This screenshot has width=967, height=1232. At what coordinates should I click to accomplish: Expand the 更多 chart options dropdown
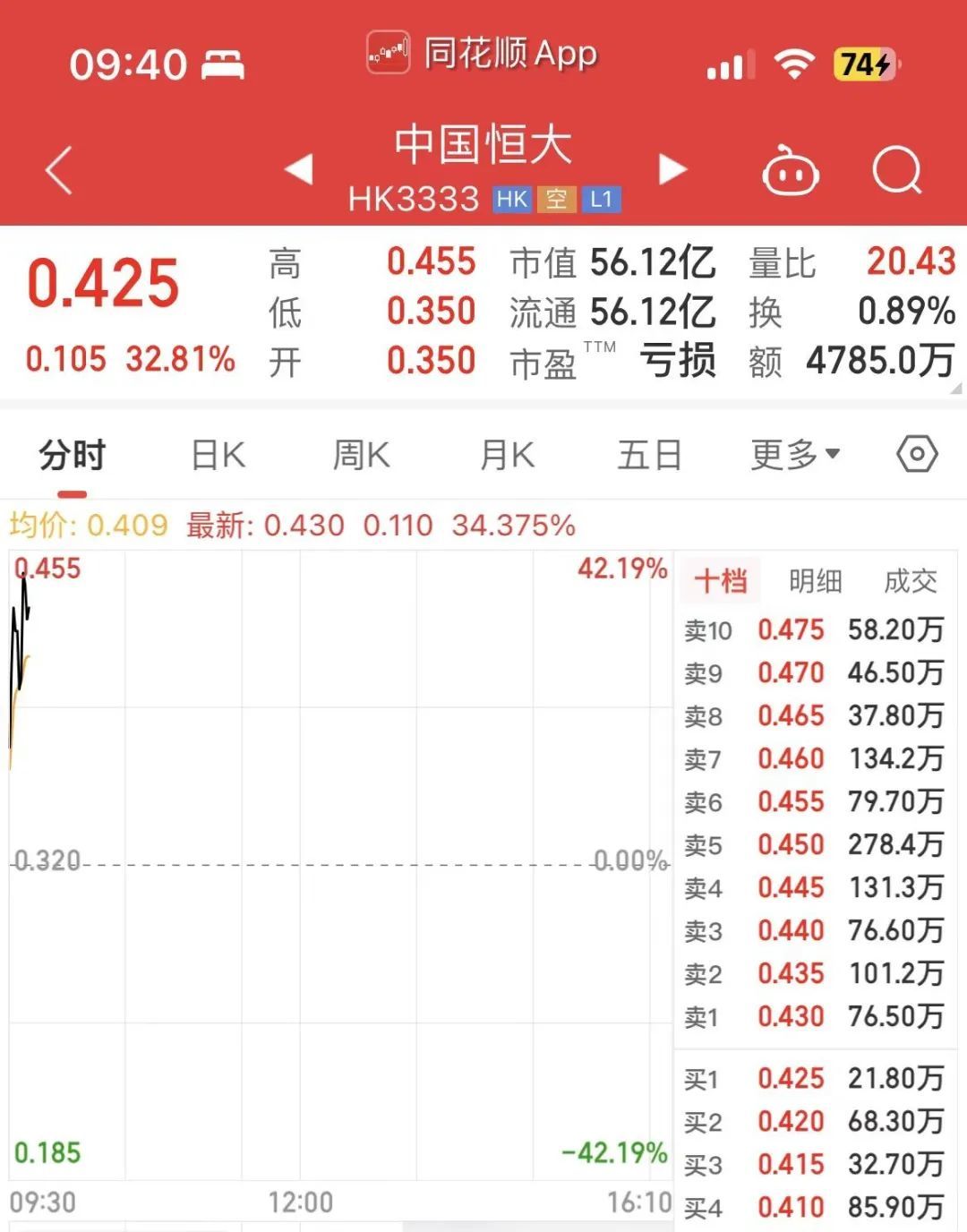tap(793, 455)
